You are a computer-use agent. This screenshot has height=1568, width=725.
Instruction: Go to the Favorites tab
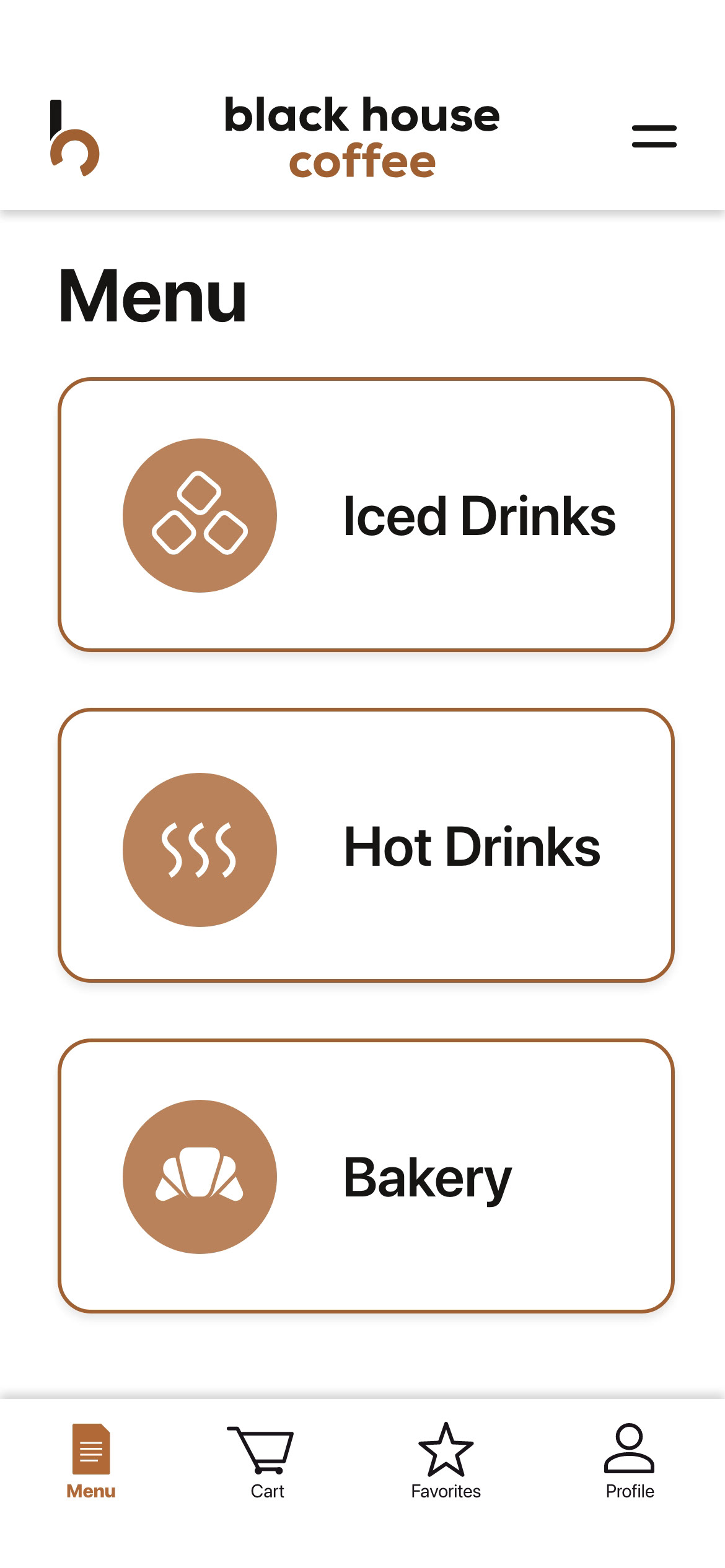coord(446,1461)
